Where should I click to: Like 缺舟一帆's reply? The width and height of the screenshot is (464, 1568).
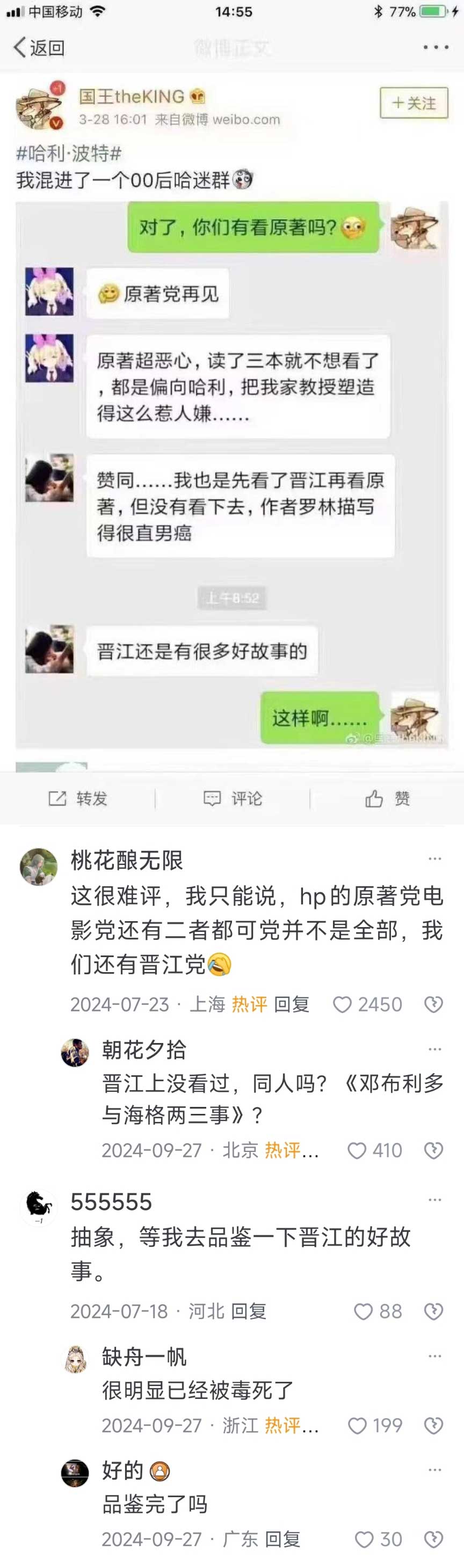coord(358,1426)
